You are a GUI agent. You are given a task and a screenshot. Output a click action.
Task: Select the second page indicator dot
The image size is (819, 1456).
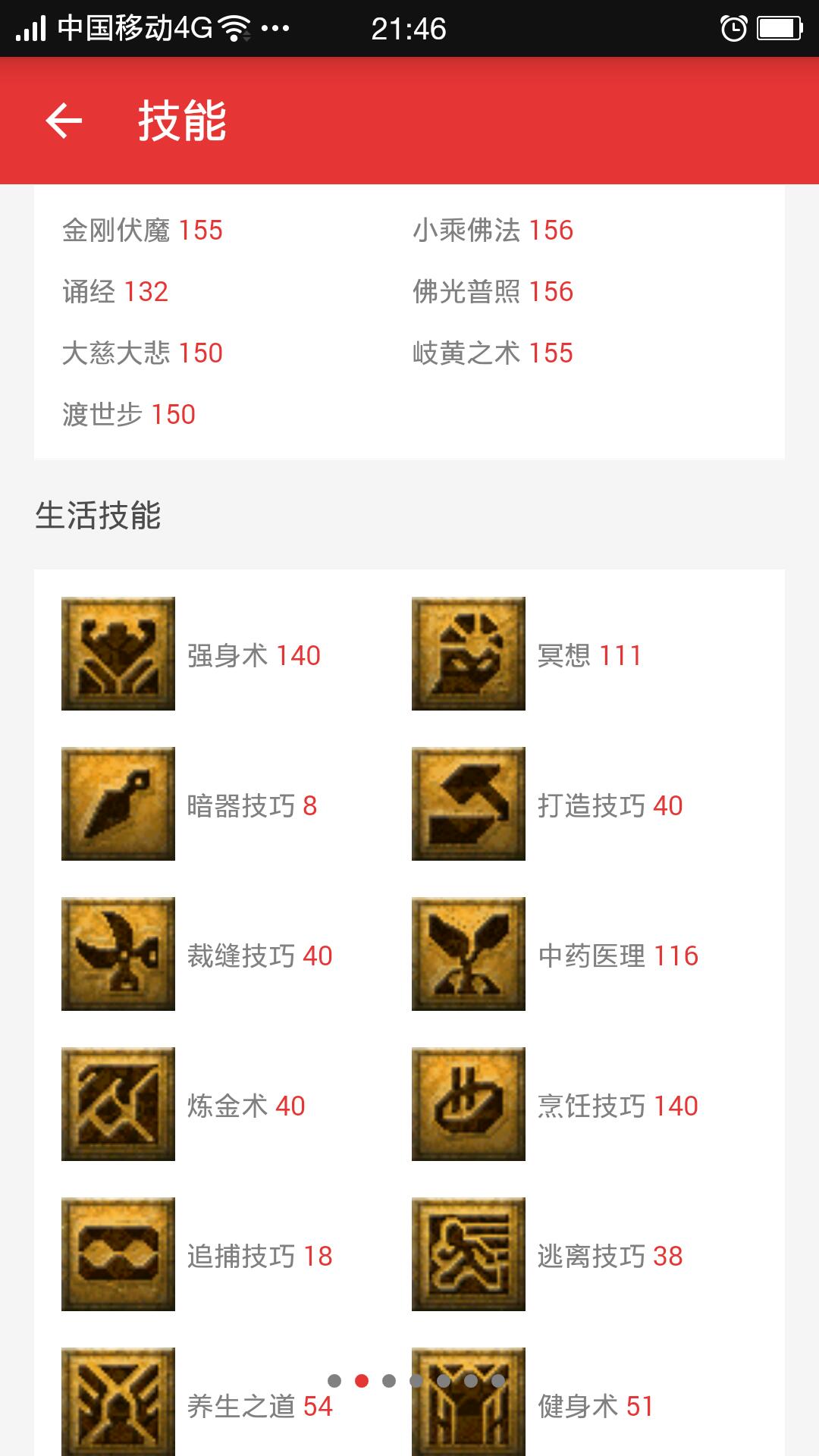[362, 1381]
